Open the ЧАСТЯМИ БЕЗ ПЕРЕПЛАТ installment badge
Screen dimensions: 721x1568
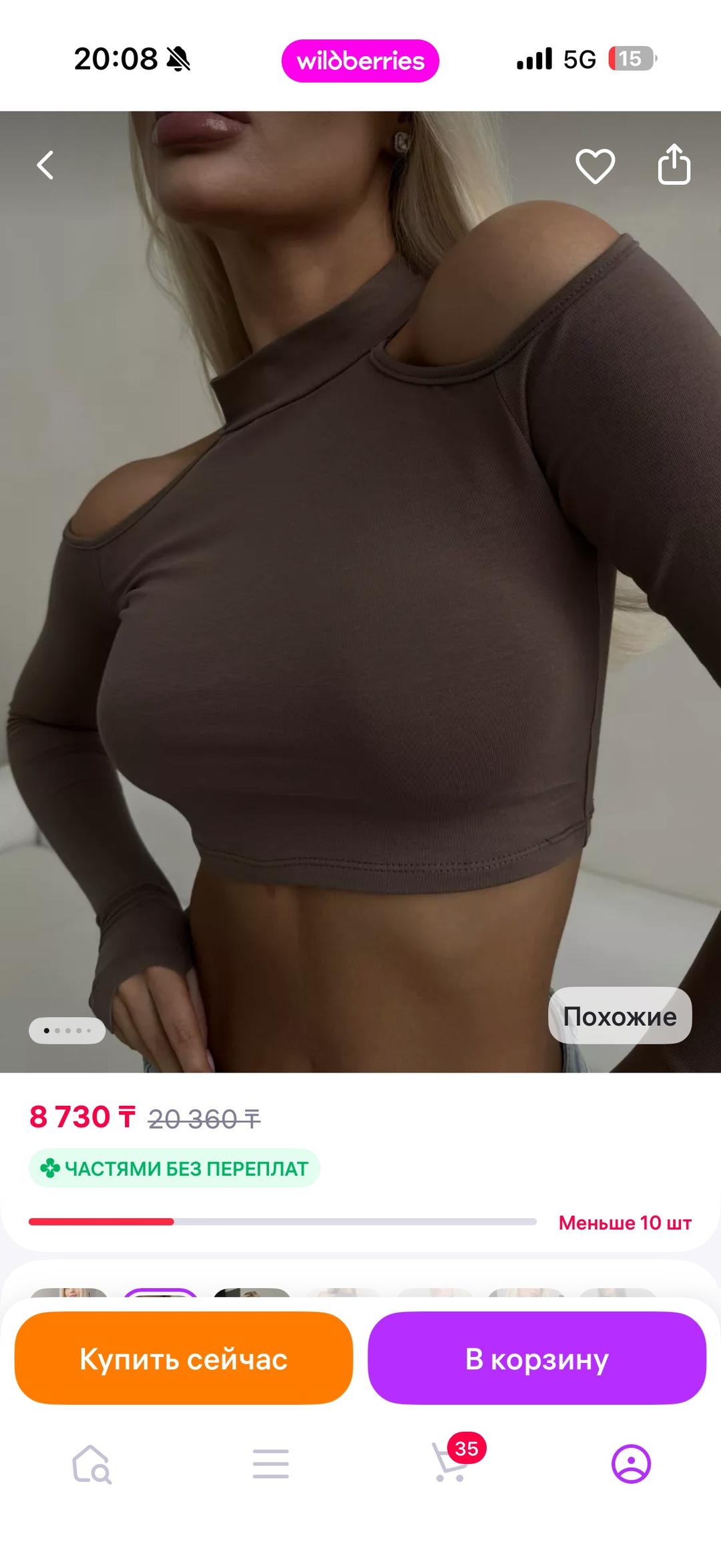click(x=174, y=1169)
